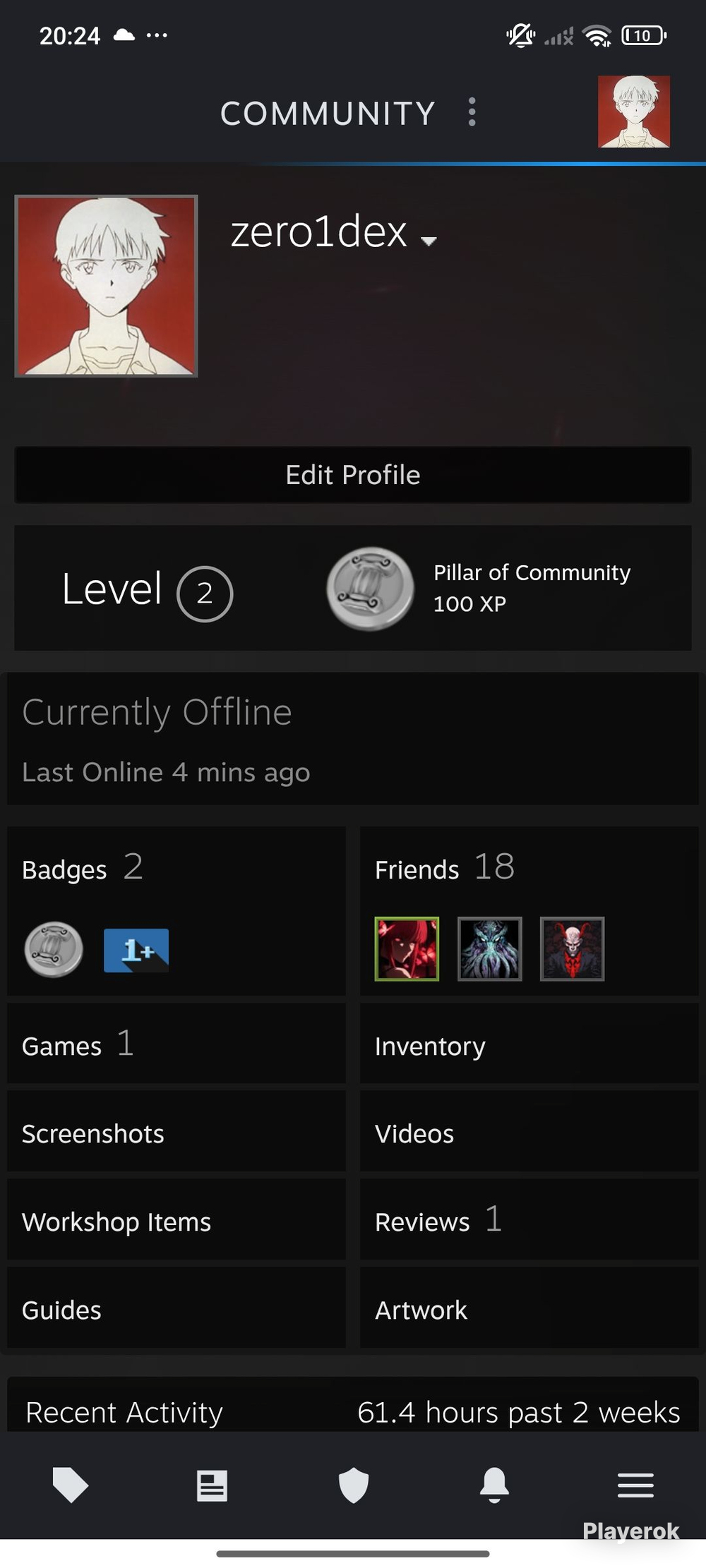Open the three-dot menu next to COMMUNITY
The image size is (706, 1568).
pyautogui.click(x=472, y=112)
